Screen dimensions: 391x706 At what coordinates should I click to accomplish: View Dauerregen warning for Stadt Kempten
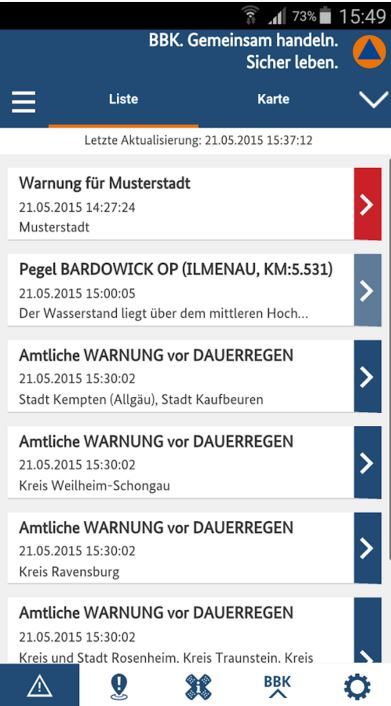pos(195,376)
